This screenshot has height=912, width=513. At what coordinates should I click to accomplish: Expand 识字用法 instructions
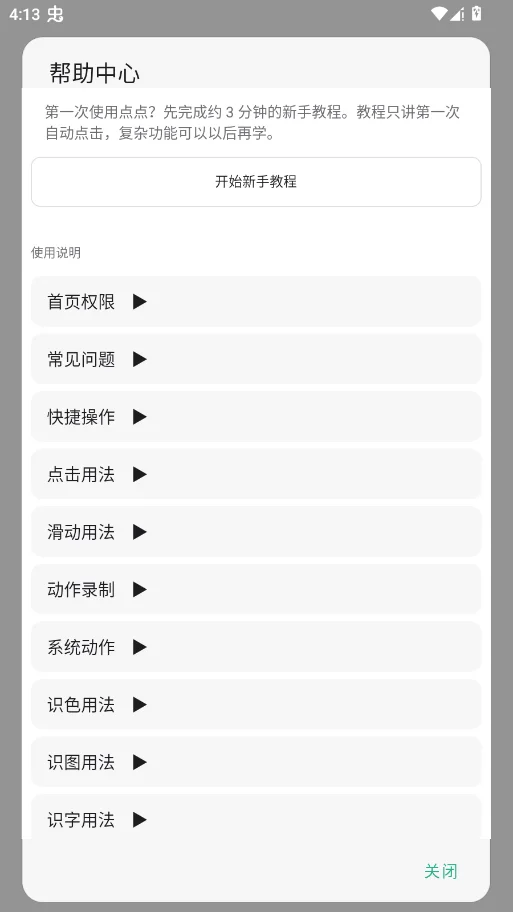pyautogui.click(x=256, y=817)
